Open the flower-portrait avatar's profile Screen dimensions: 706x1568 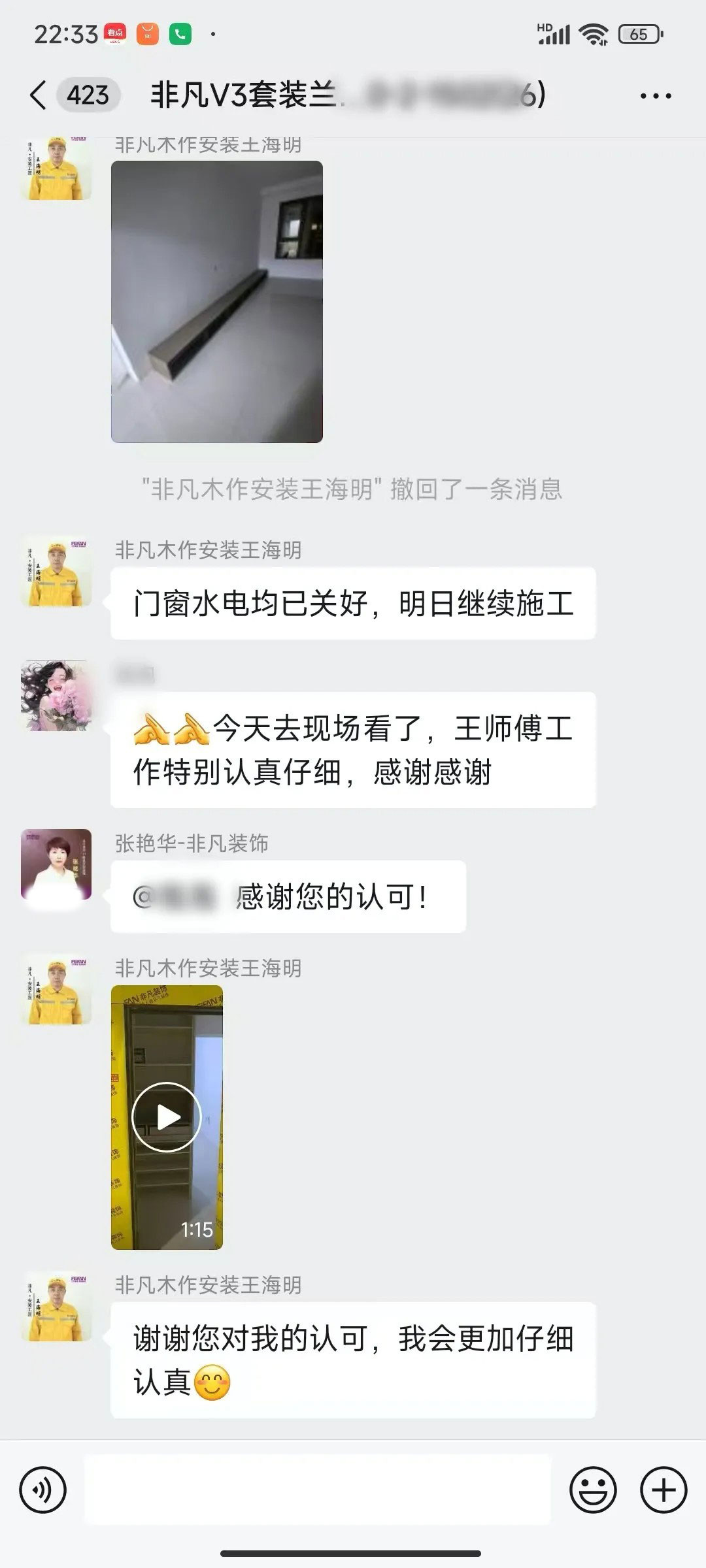(x=56, y=695)
